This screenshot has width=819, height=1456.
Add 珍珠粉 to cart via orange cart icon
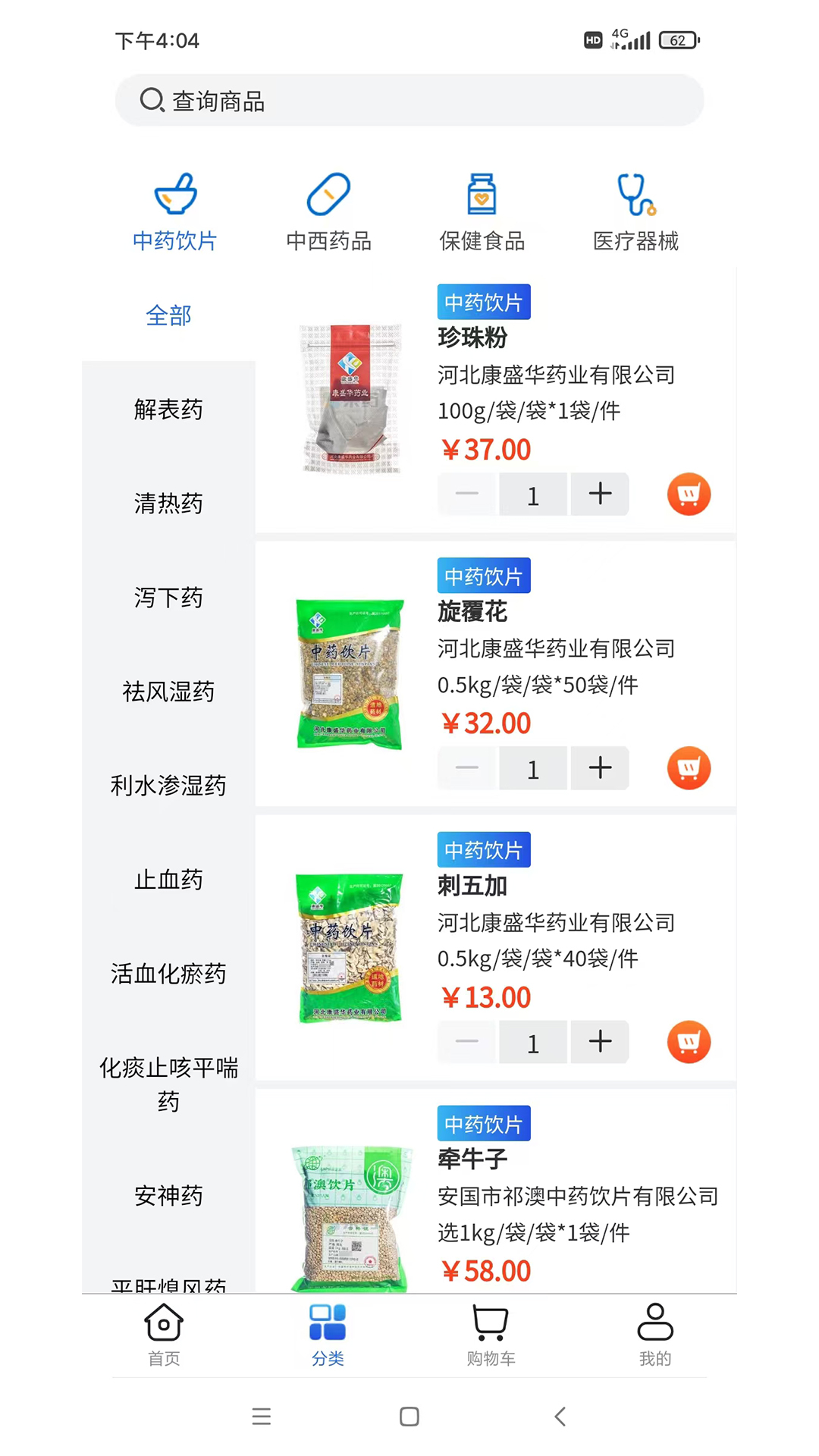689,494
